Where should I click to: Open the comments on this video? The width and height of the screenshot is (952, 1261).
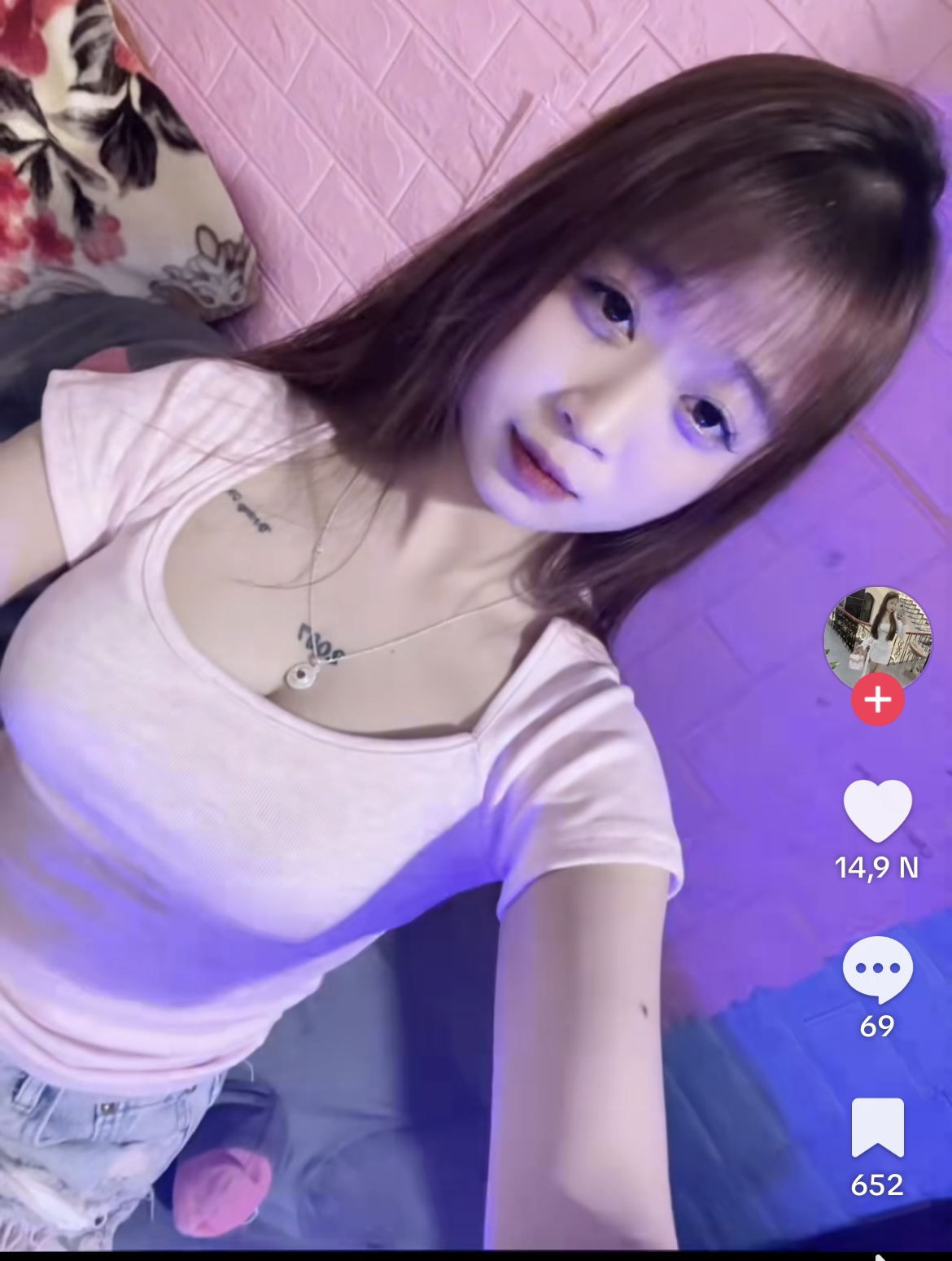click(877, 969)
